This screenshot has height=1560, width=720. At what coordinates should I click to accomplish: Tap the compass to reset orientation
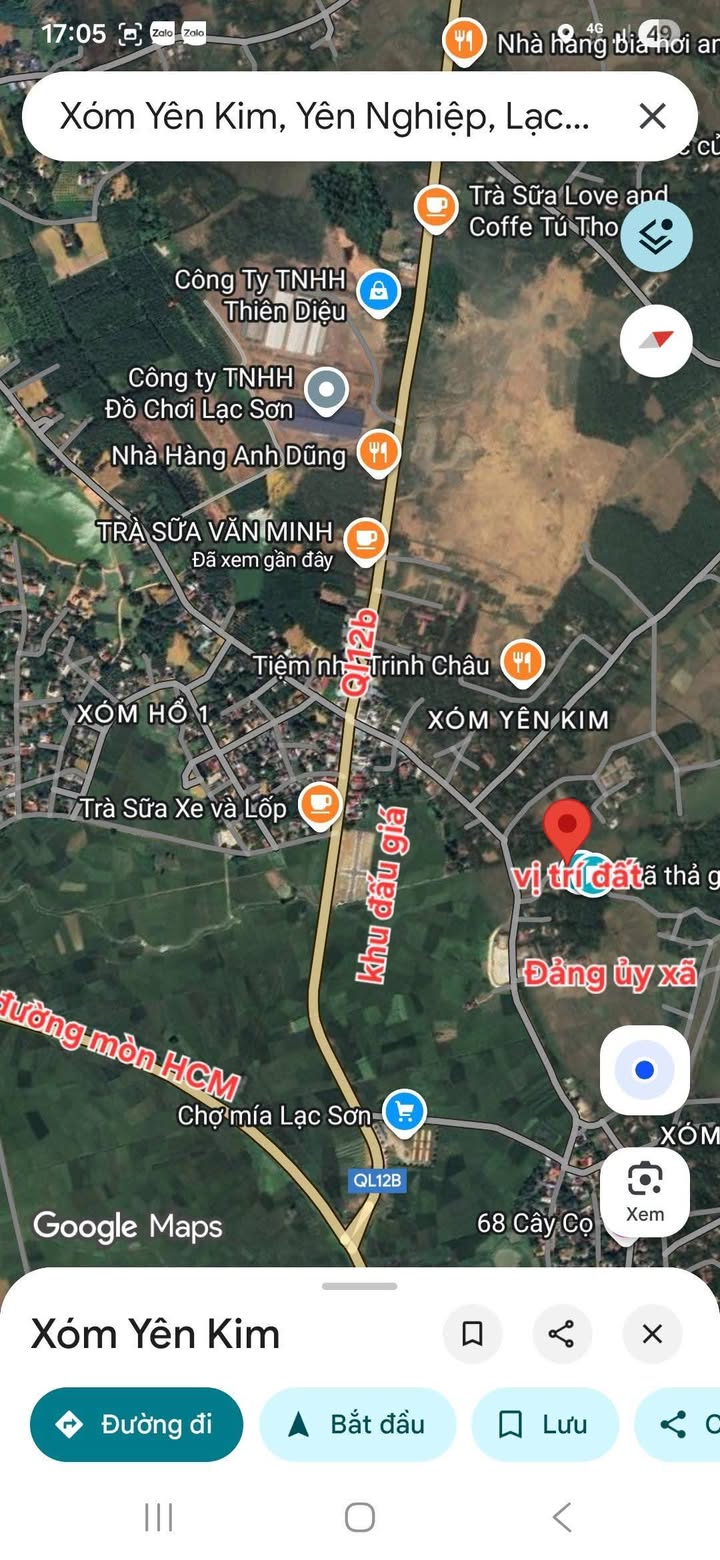(656, 341)
